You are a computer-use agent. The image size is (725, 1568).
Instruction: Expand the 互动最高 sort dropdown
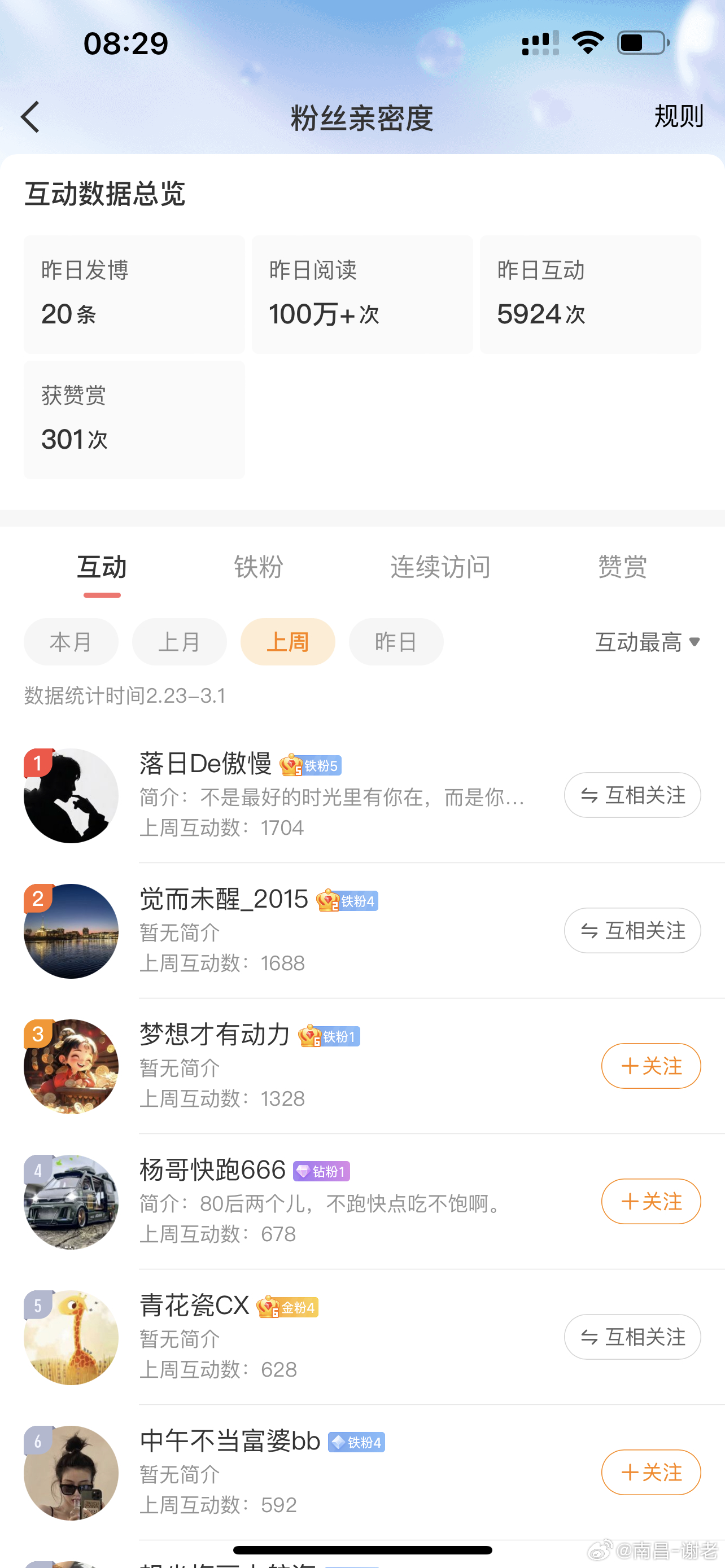coord(647,642)
